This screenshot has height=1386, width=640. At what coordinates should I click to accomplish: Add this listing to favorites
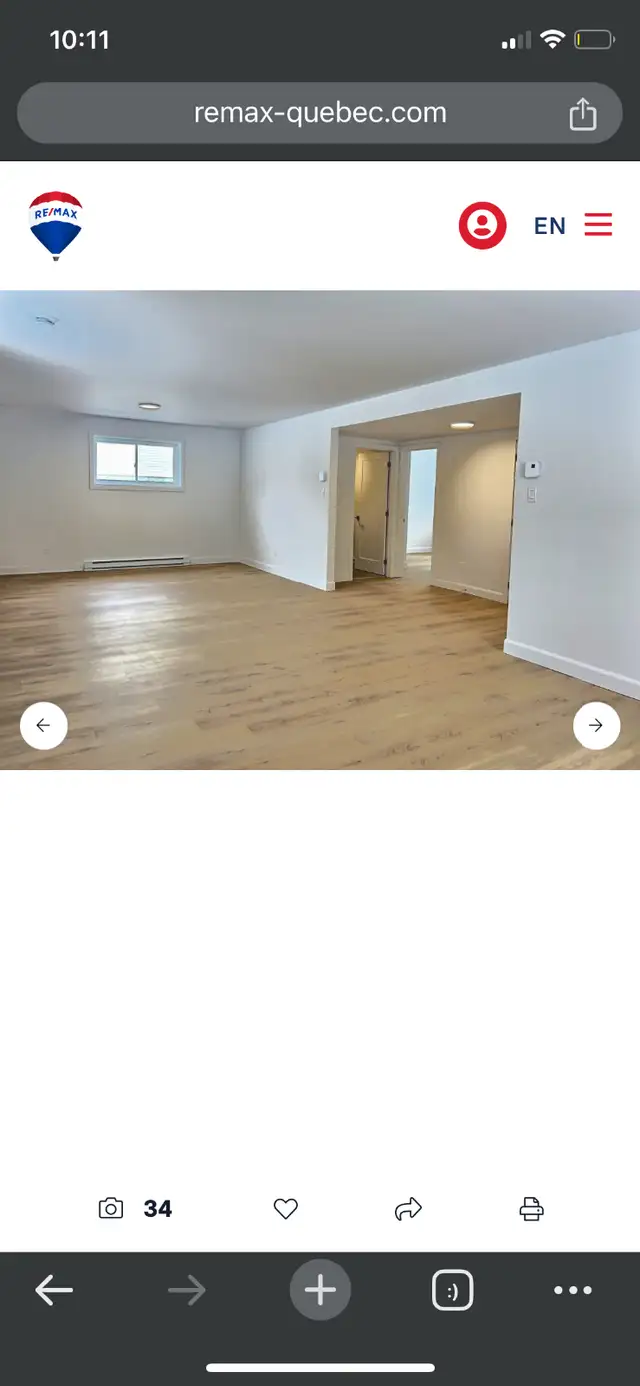pyautogui.click(x=286, y=1209)
